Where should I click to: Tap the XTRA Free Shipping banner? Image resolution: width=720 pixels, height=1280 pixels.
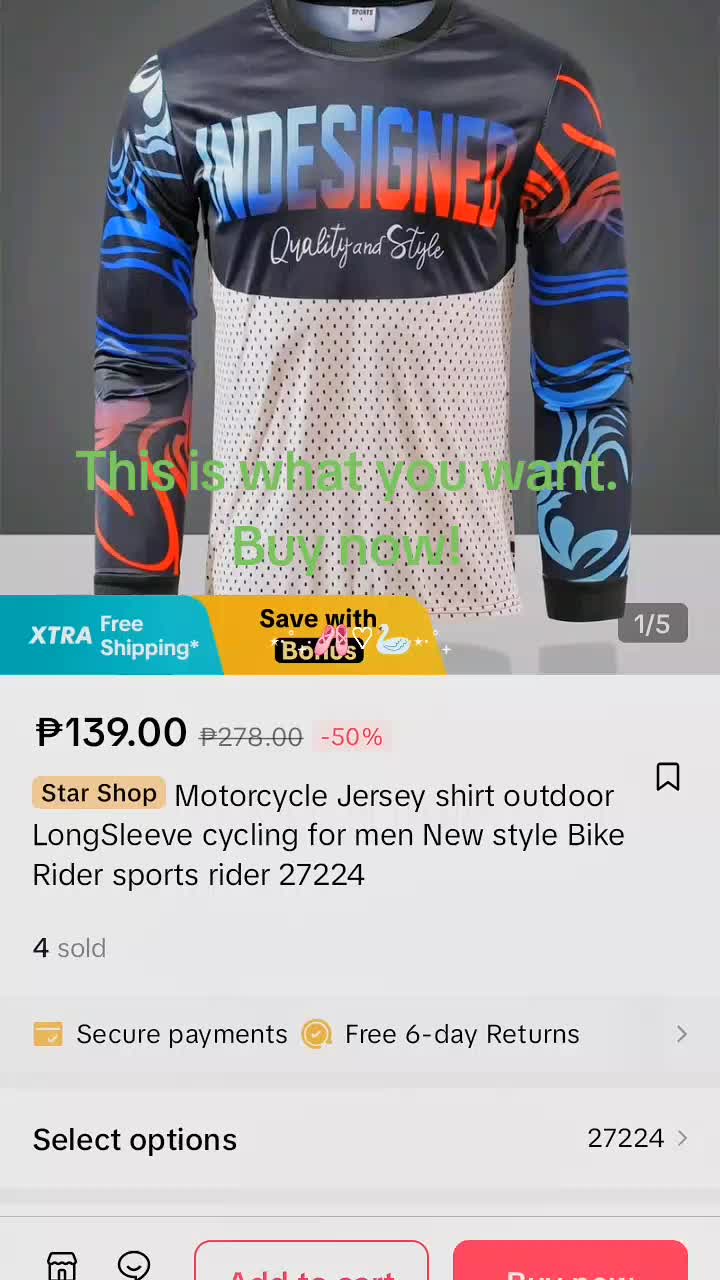(112, 635)
